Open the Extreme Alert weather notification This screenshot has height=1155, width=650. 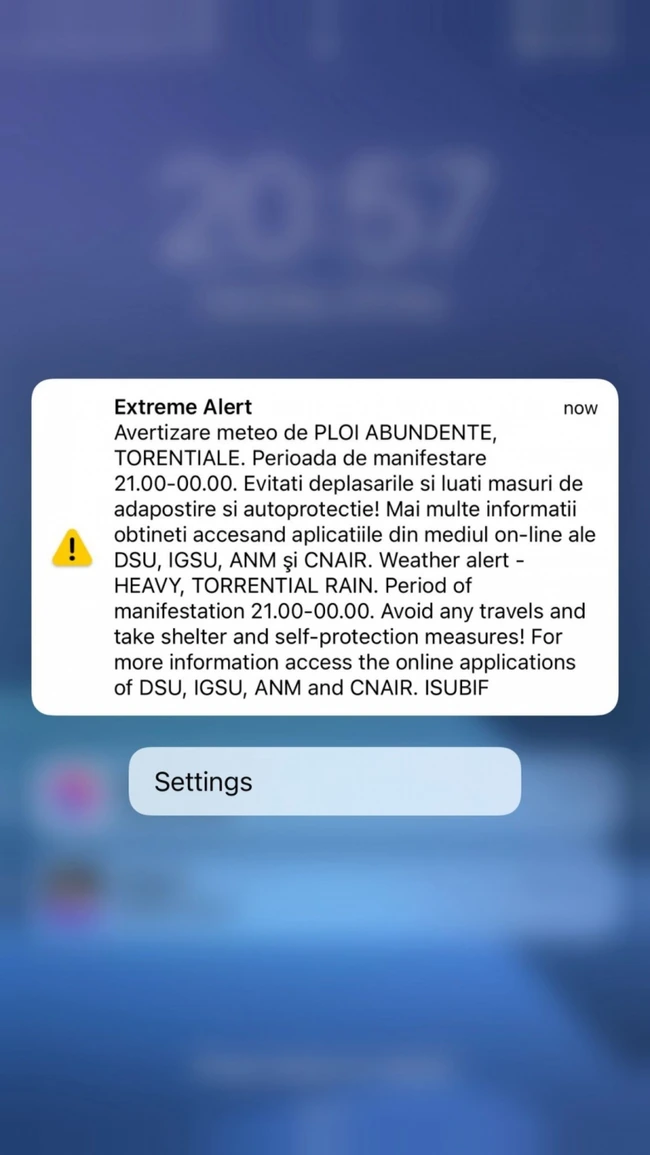click(x=325, y=547)
